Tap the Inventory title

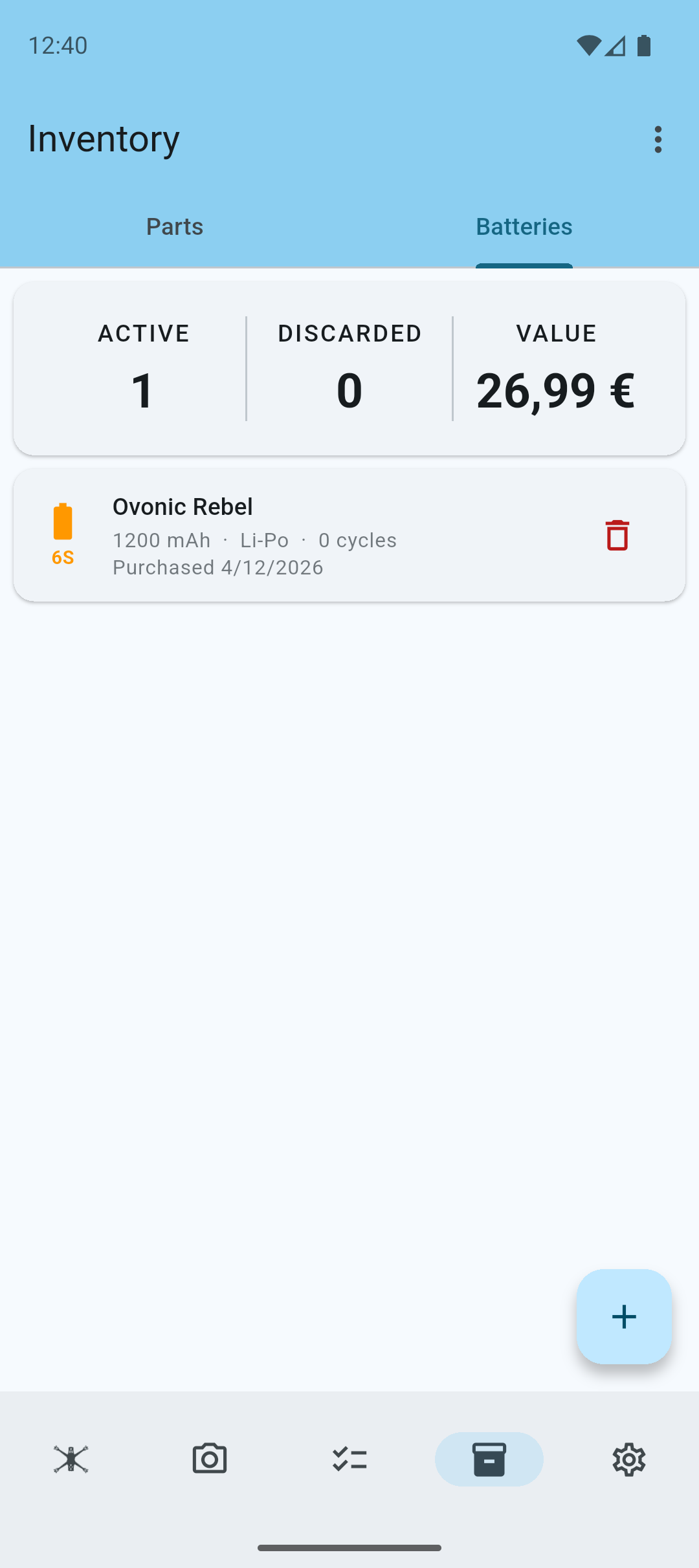pyautogui.click(x=103, y=138)
